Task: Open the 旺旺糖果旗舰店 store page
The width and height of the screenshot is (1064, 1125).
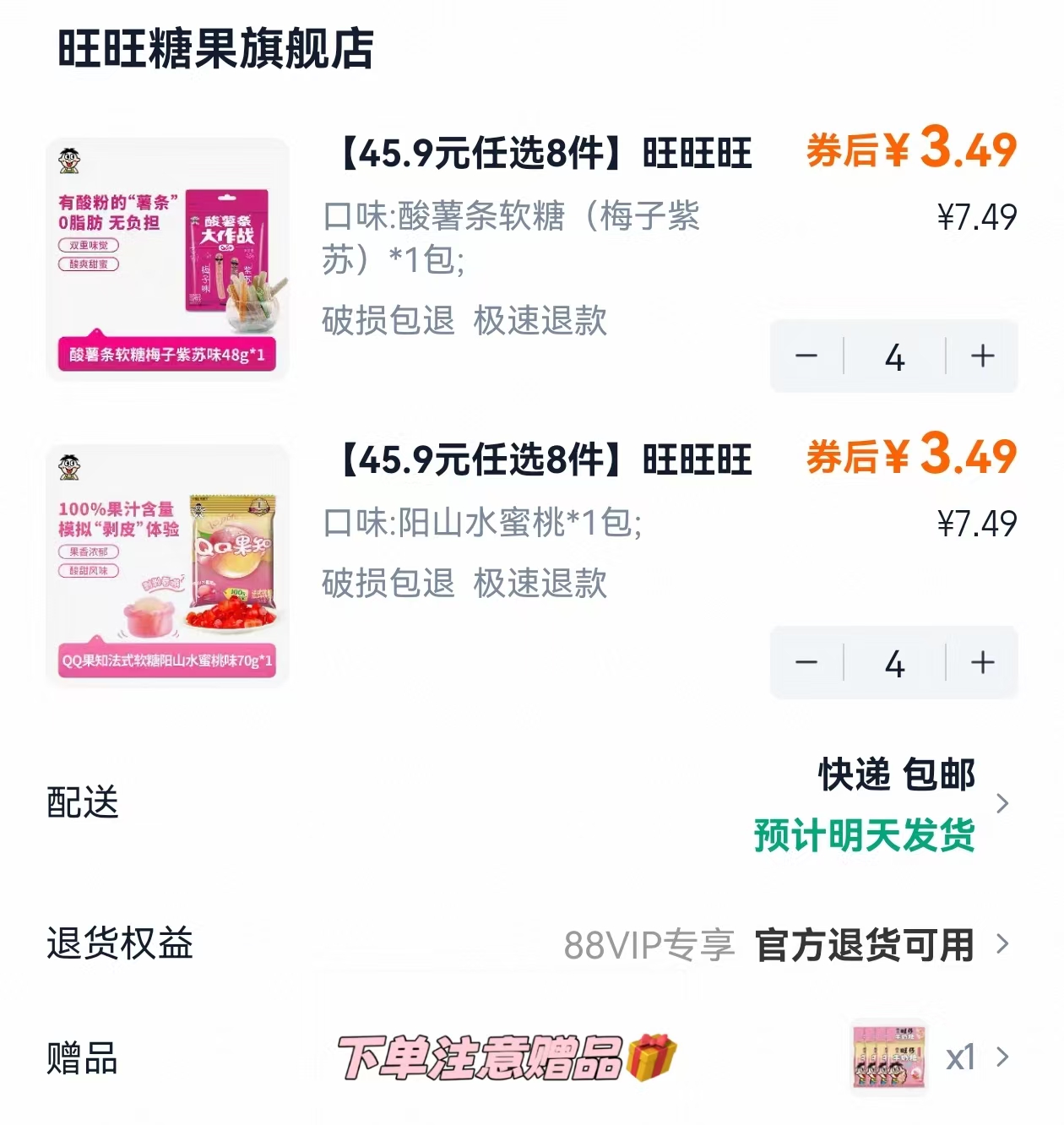Action: point(215,48)
